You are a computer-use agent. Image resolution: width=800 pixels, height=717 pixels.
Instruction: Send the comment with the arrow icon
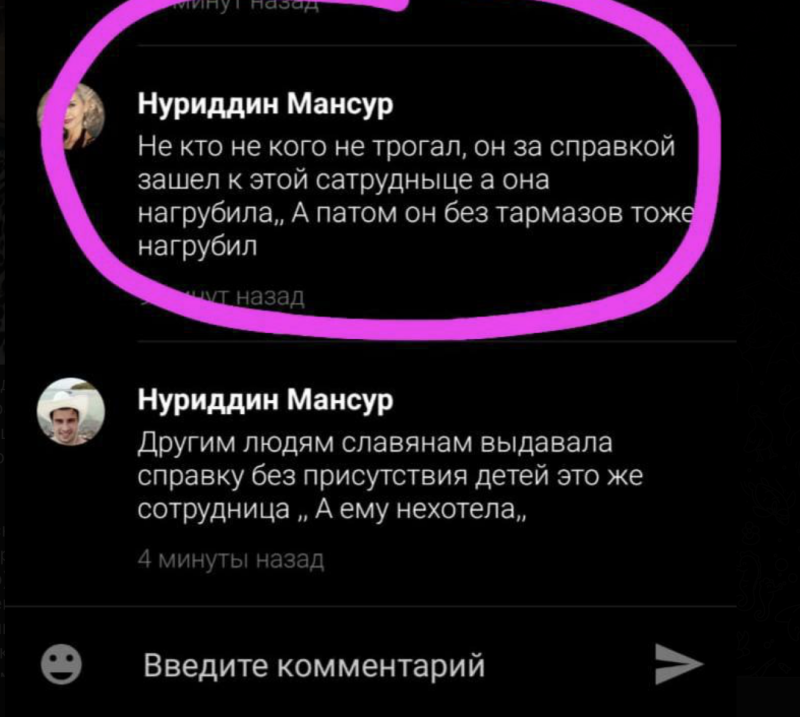[678, 663]
